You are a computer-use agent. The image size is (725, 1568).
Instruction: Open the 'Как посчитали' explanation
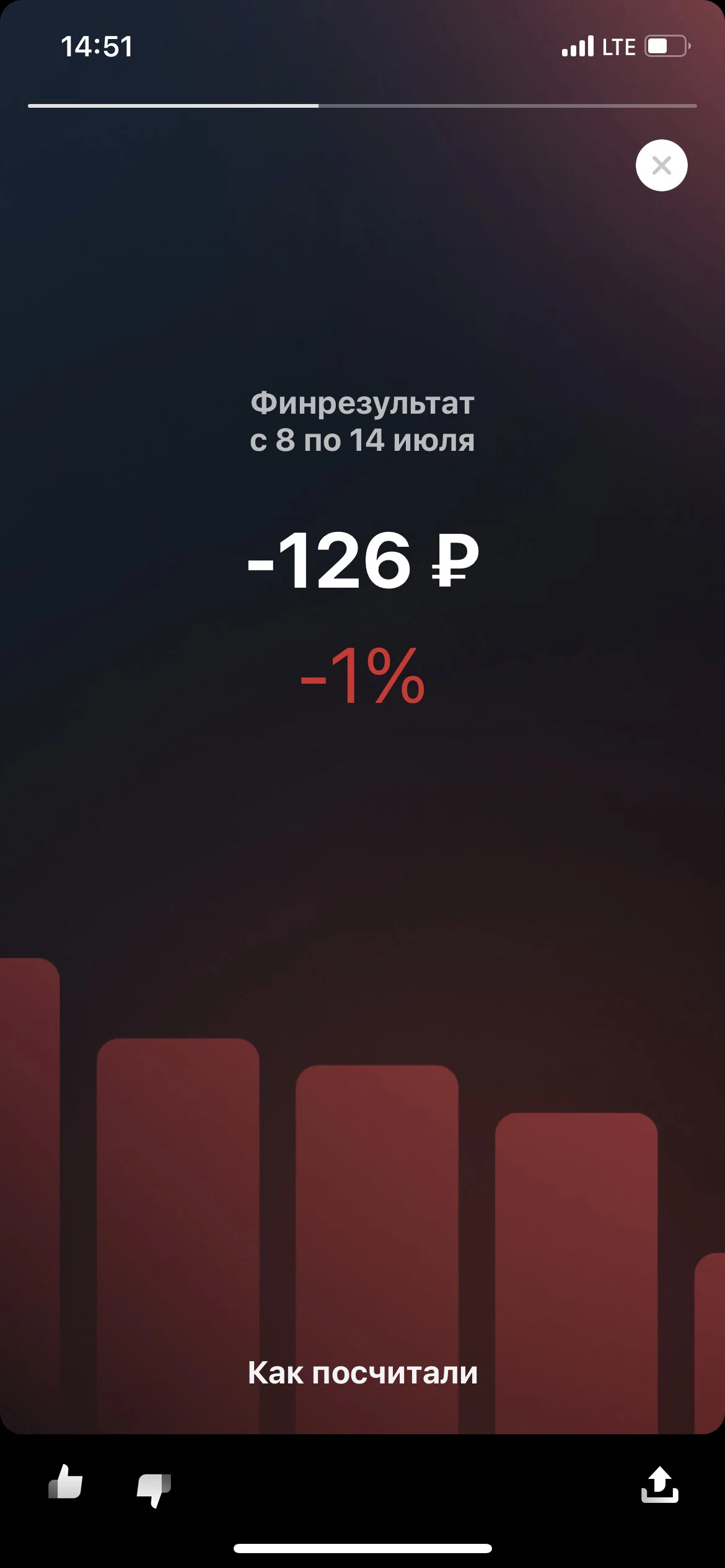coord(362,1373)
